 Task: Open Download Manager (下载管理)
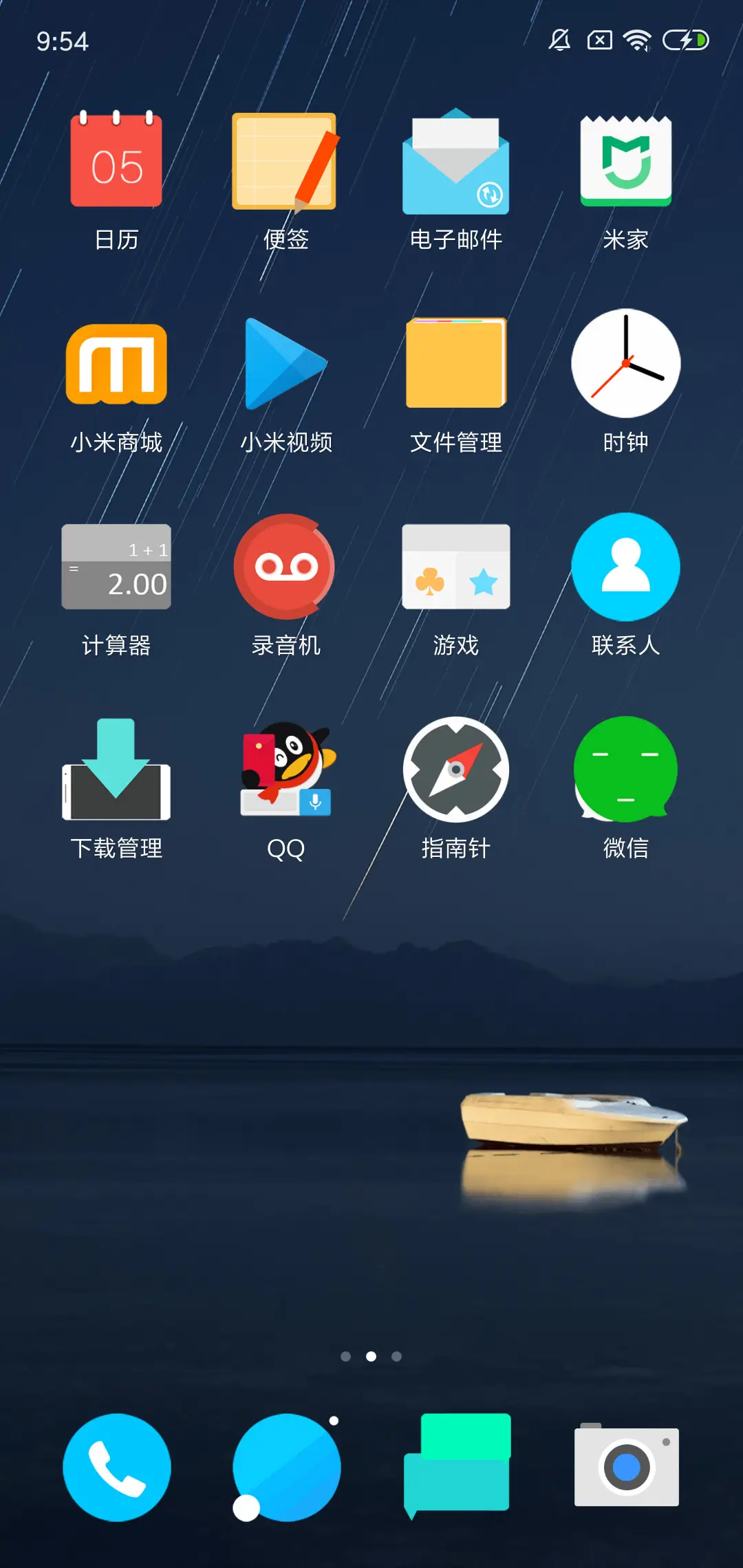pos(115,770)
